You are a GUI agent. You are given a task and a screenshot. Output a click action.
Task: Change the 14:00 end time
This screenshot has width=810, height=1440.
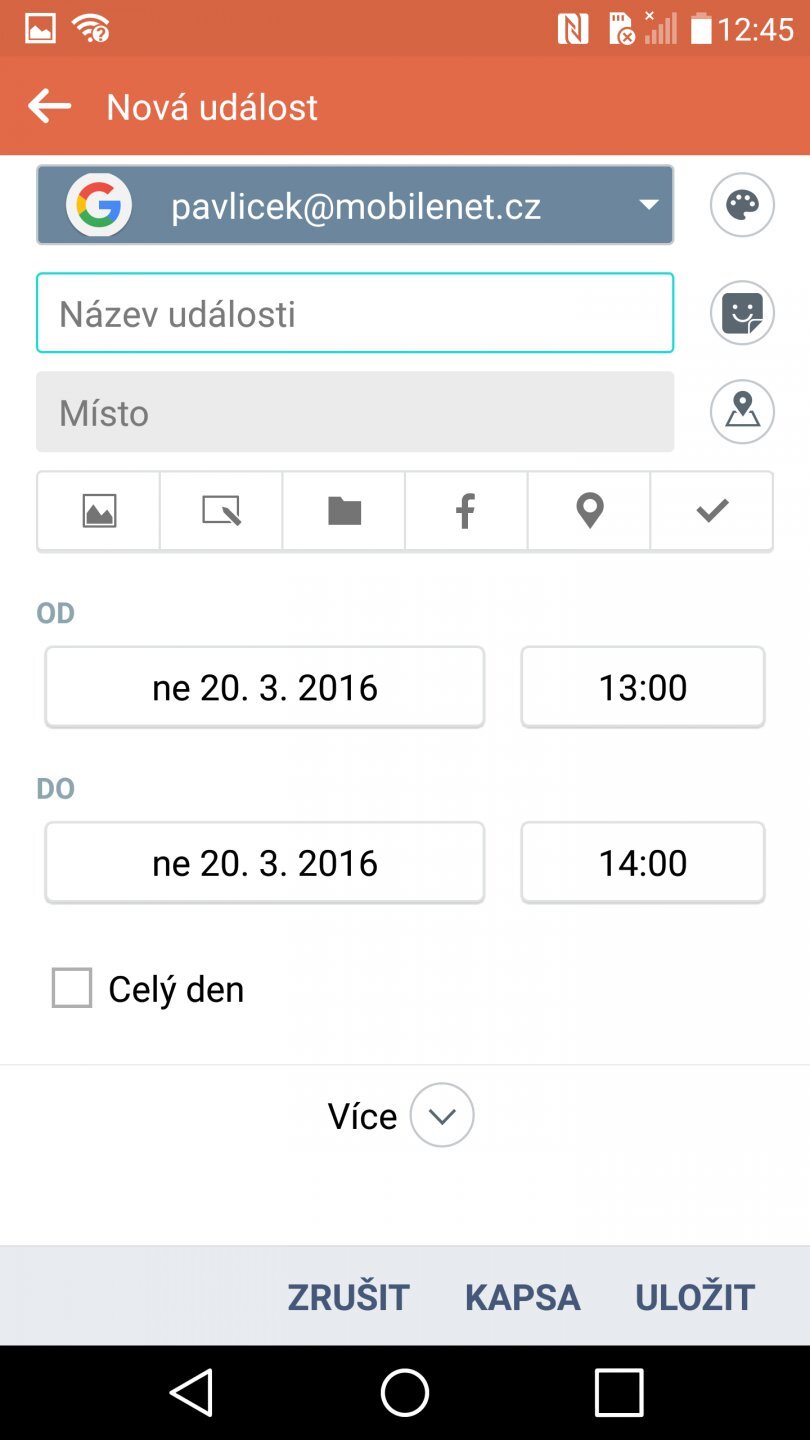point(642,863)
